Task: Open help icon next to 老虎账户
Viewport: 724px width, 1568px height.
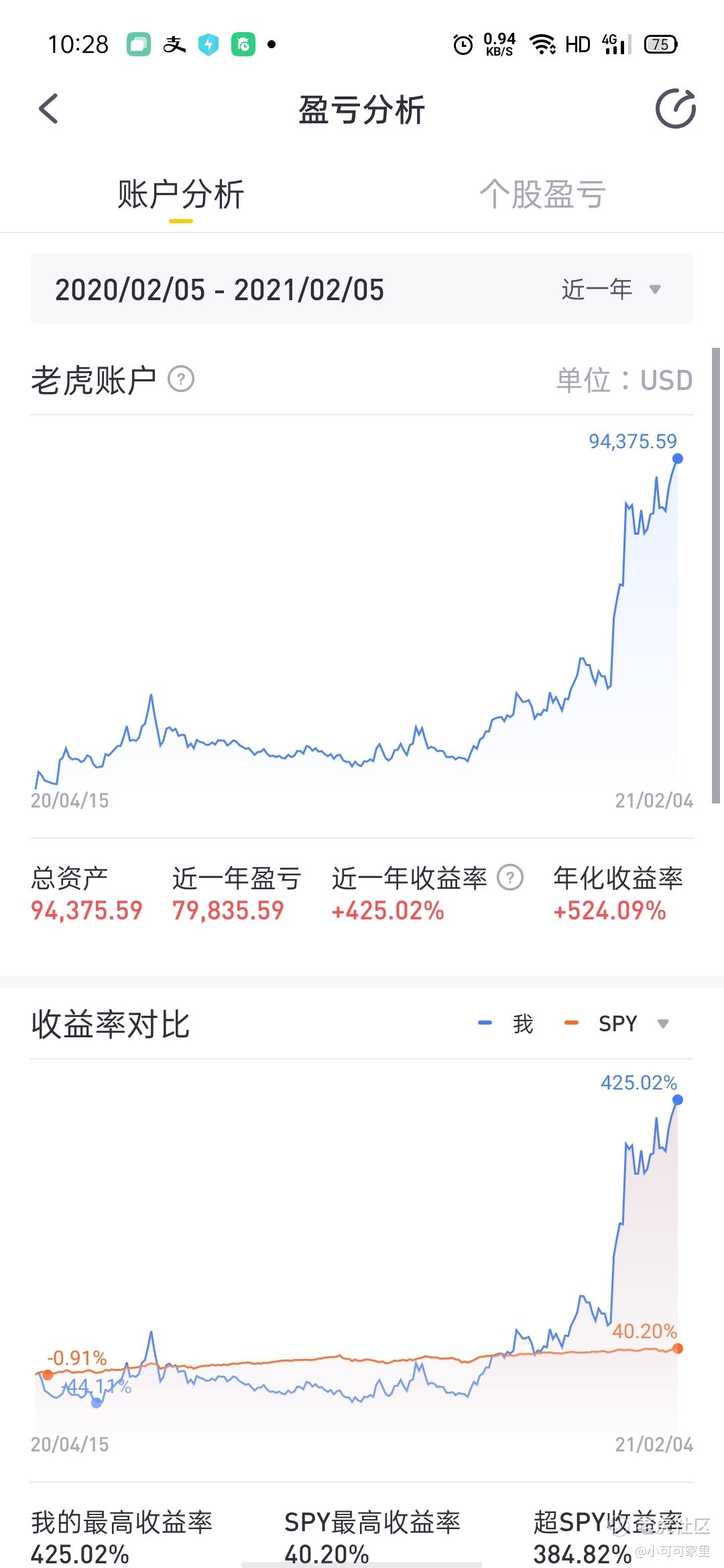Action: pyautogui.click(x=181, y=379)
